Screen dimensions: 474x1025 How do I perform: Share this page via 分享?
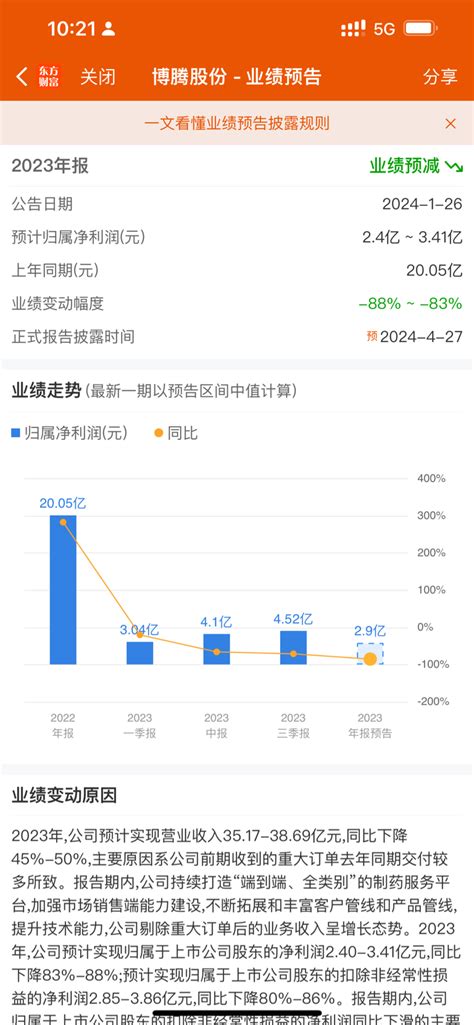coord(440,76)
